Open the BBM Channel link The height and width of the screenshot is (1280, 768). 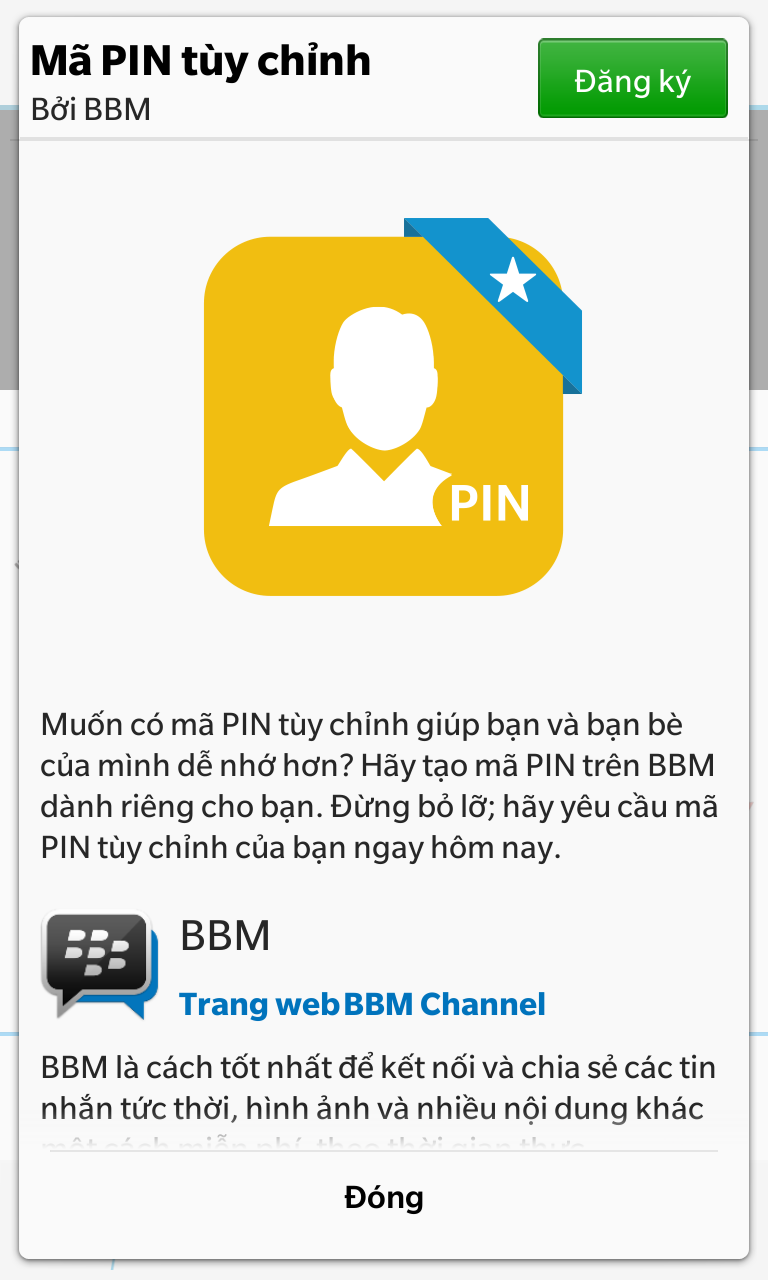click(445, 1004)
